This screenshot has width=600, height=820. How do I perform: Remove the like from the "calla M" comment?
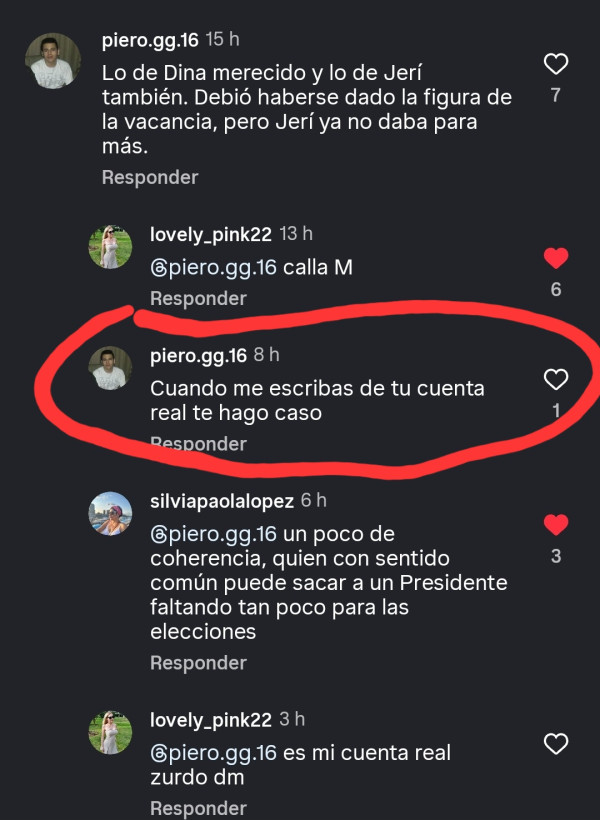(555, 259)
